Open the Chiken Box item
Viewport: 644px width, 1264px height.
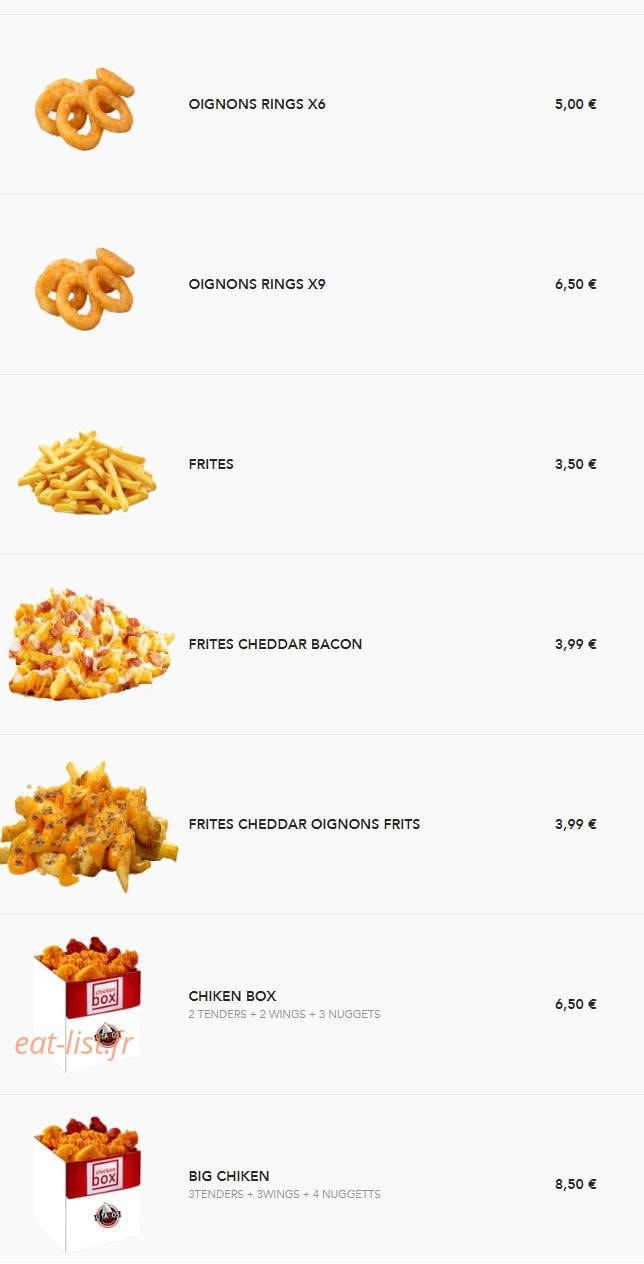tap(322, 1005)
